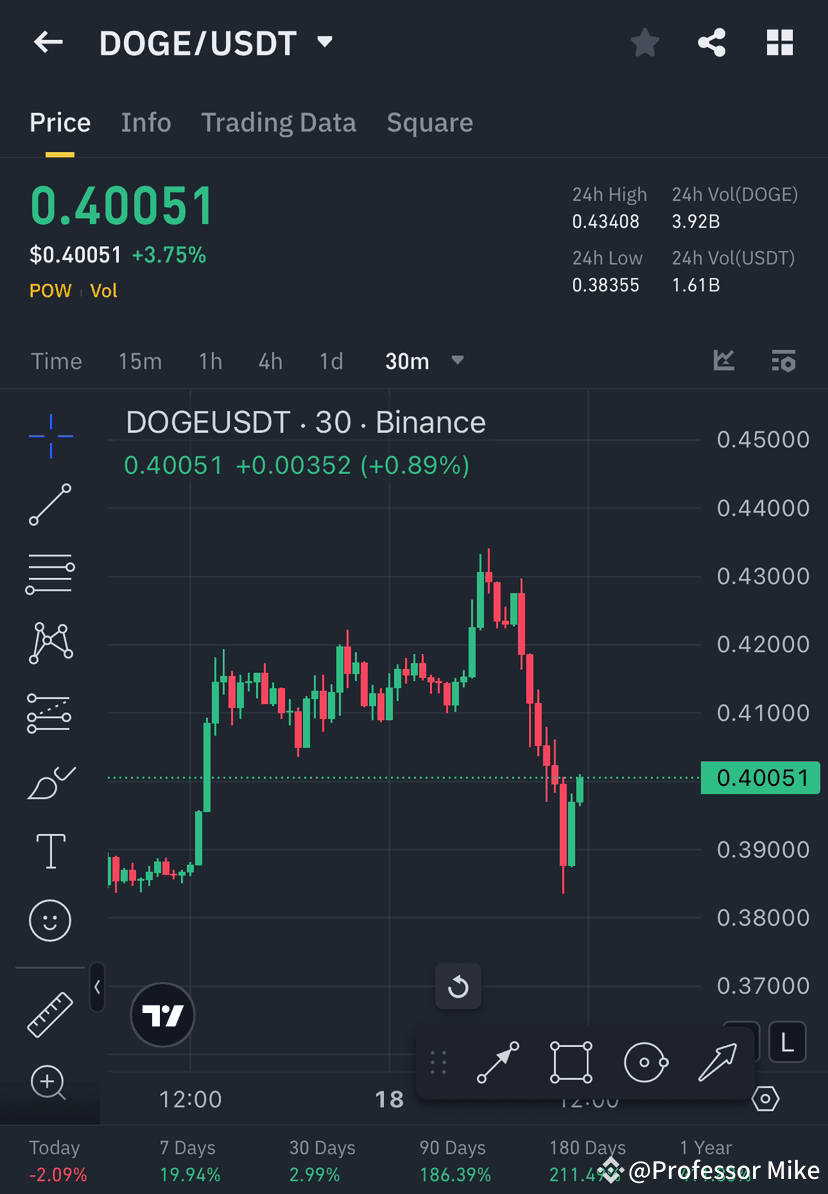Share the DOGE/USDT chart
The width and height of the screenshot is (828, 1194).
(712, 42)
